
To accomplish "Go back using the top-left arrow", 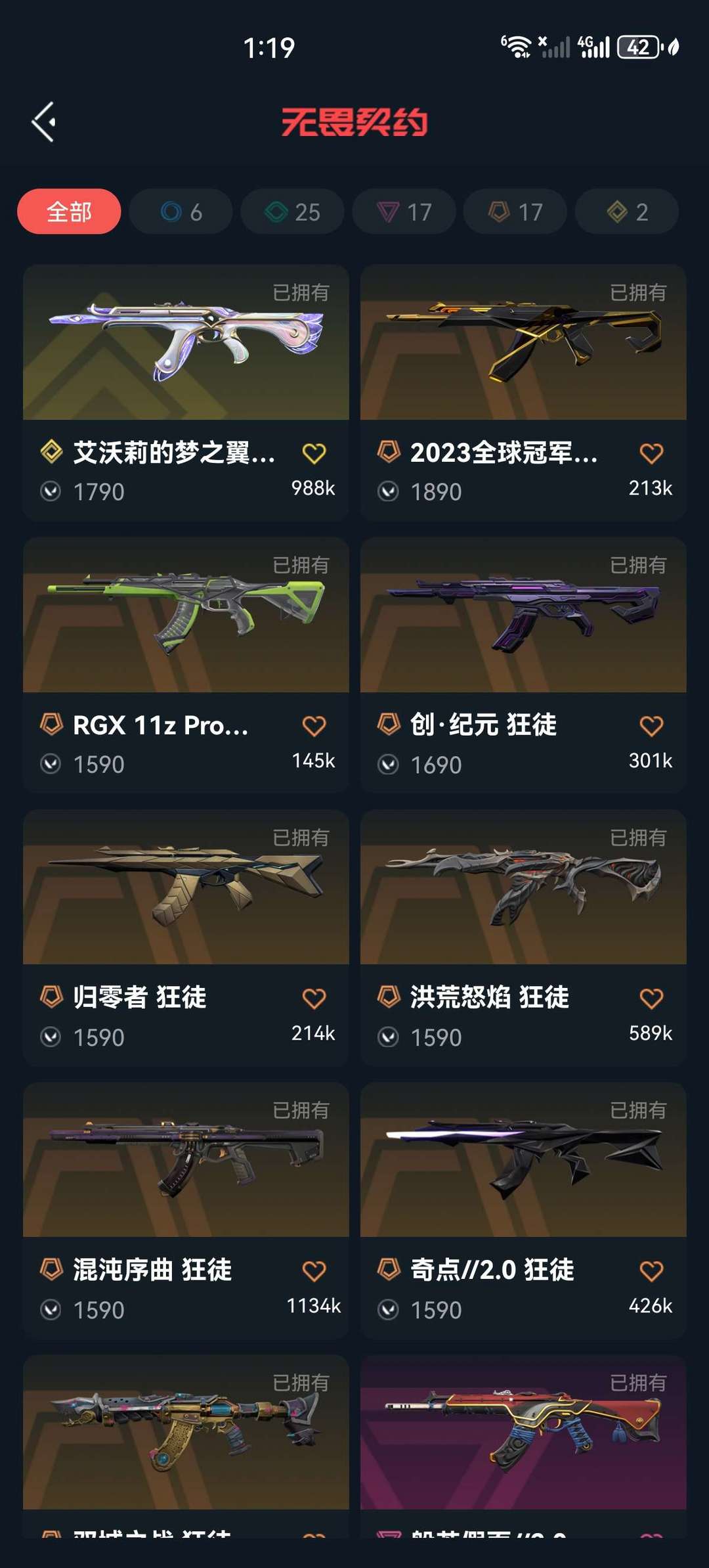I will [x=43, y=122].
